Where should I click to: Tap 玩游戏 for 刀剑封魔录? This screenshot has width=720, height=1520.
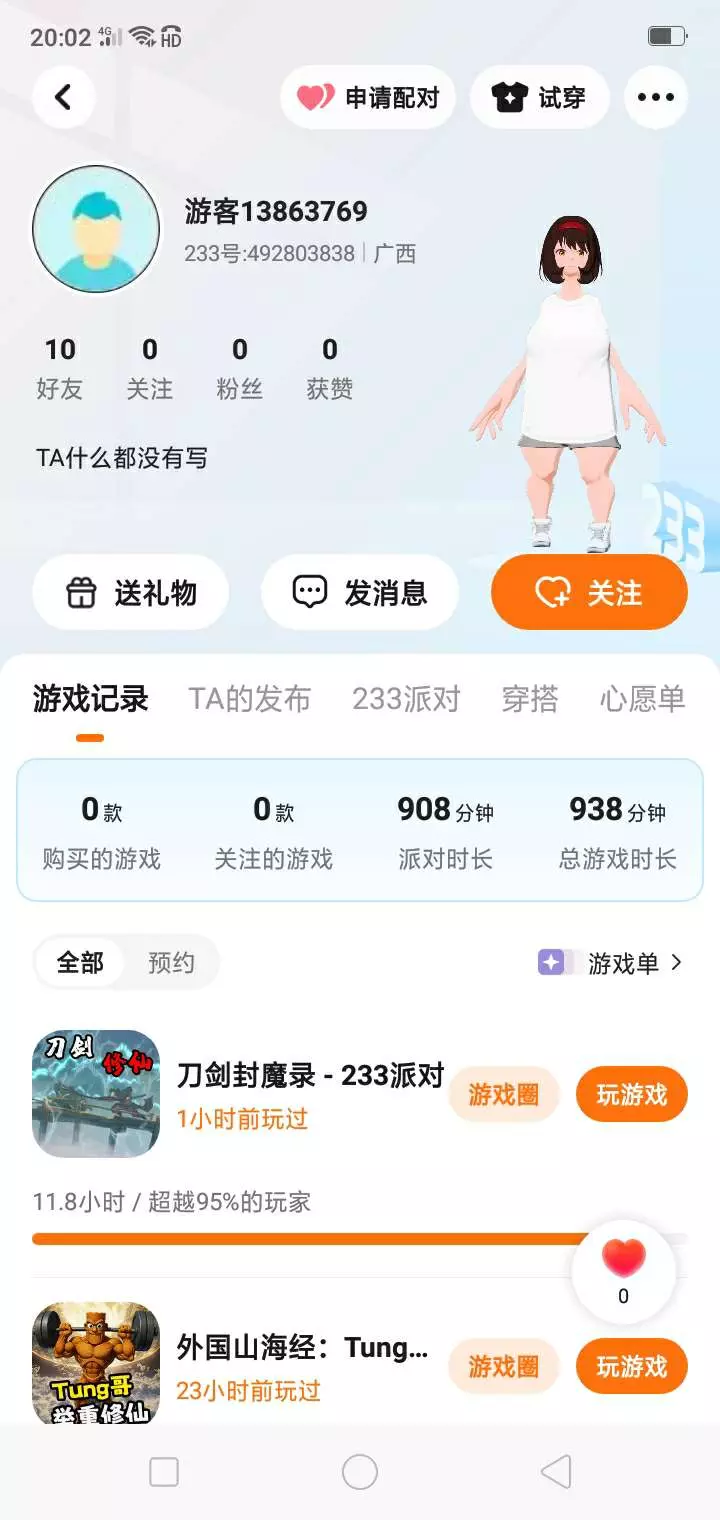point(632,1094)
